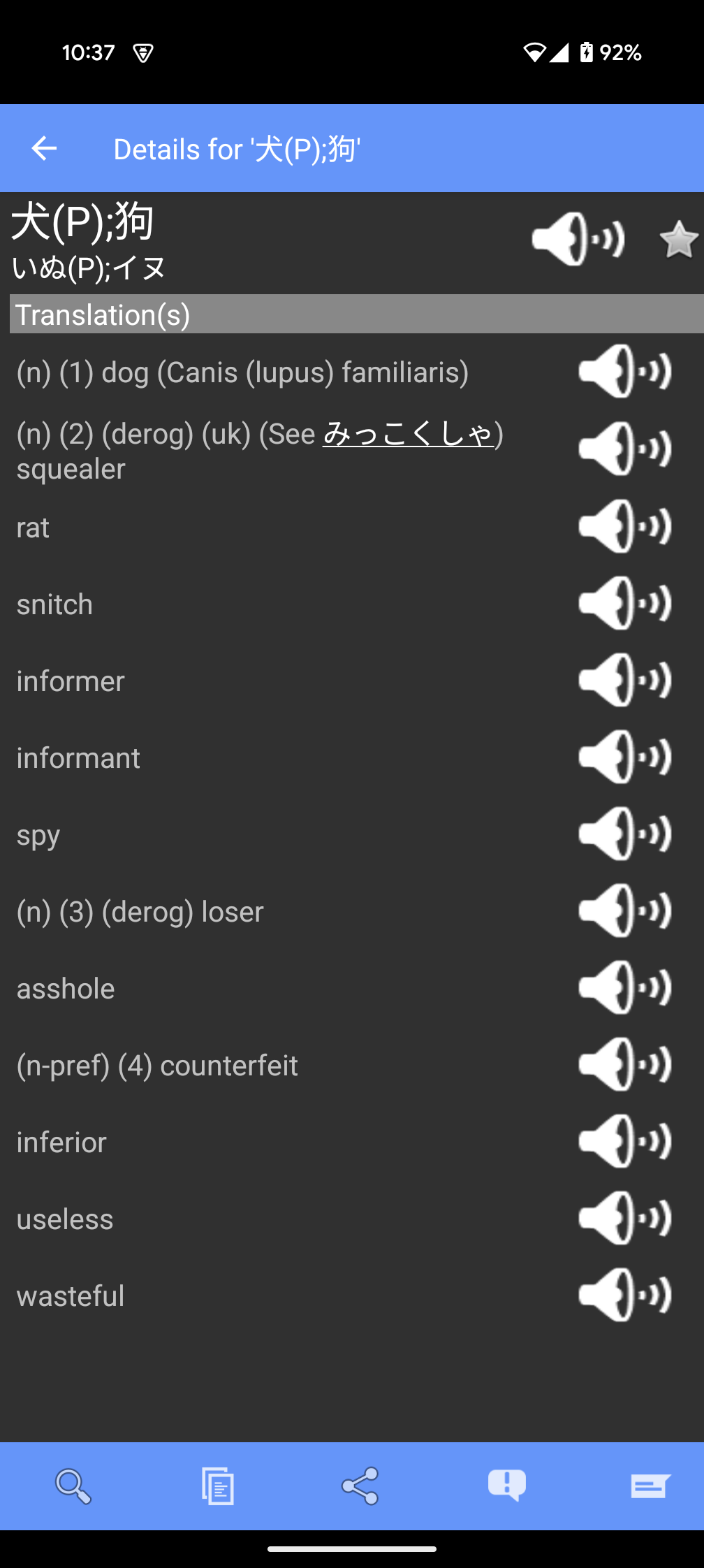The image size is (704, 1568).
Task: Open the みっこくしゃ cross-reference link
Action: click(x=408, y=434)
